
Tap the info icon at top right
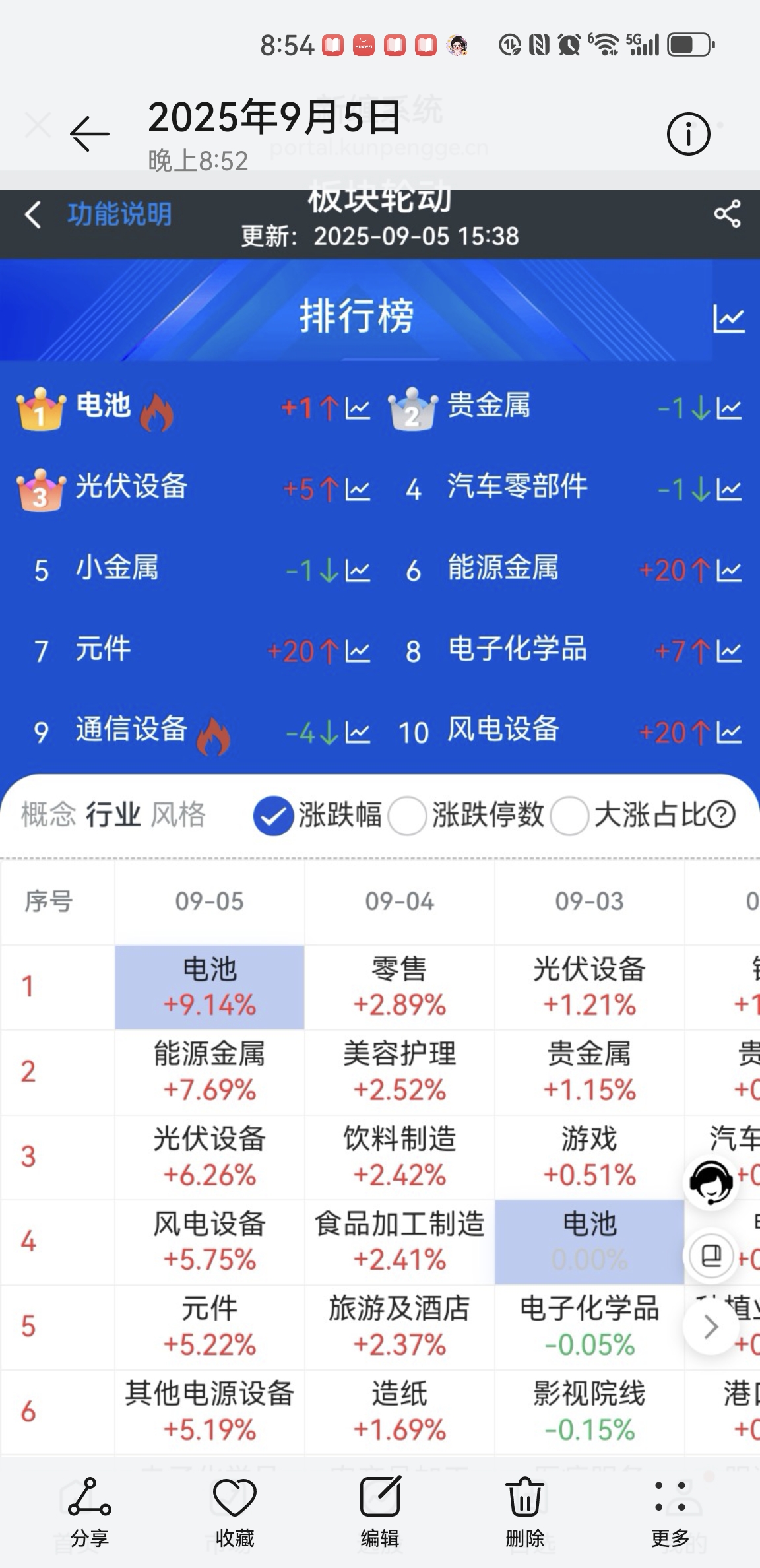[x=689, y=133]
